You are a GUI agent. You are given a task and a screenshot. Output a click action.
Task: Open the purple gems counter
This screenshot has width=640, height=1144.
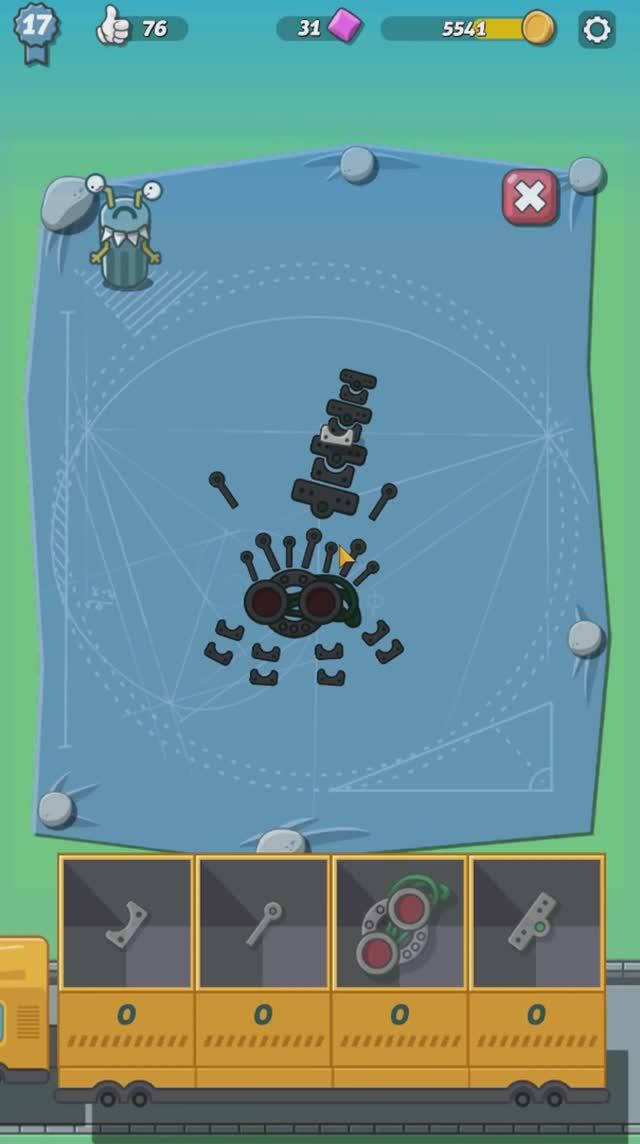tap(320, 28)
